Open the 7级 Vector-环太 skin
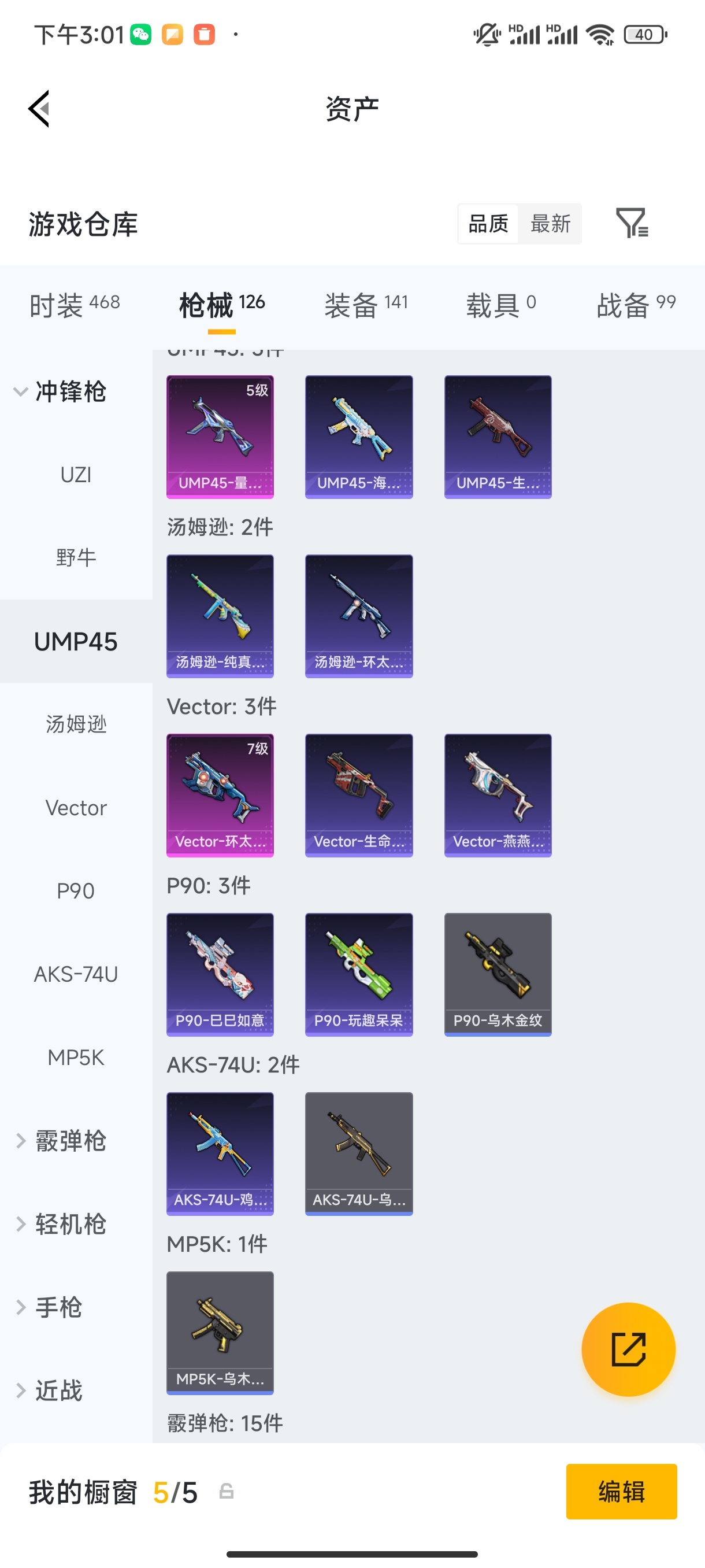 (x=220, y=795)
